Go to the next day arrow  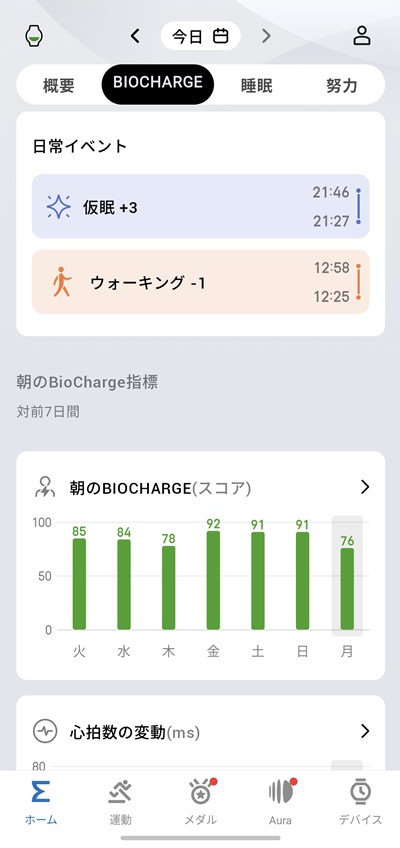[x=266, y=36]
